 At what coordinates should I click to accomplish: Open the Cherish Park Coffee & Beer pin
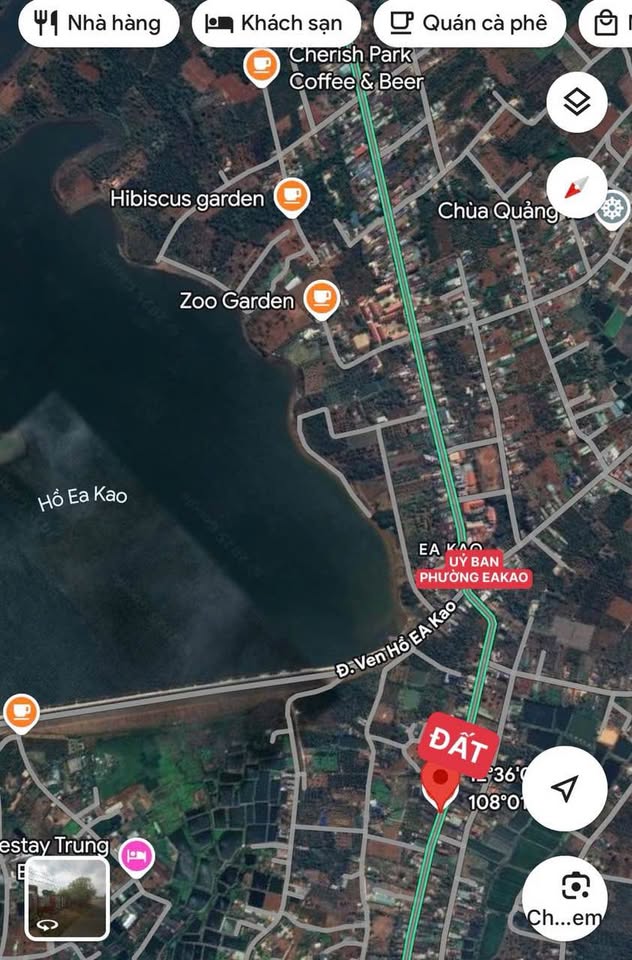click(261, 67)
